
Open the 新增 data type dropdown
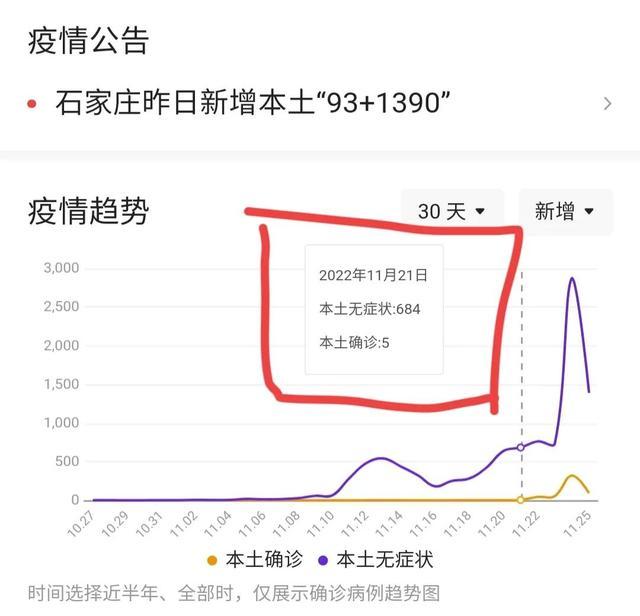565,211
